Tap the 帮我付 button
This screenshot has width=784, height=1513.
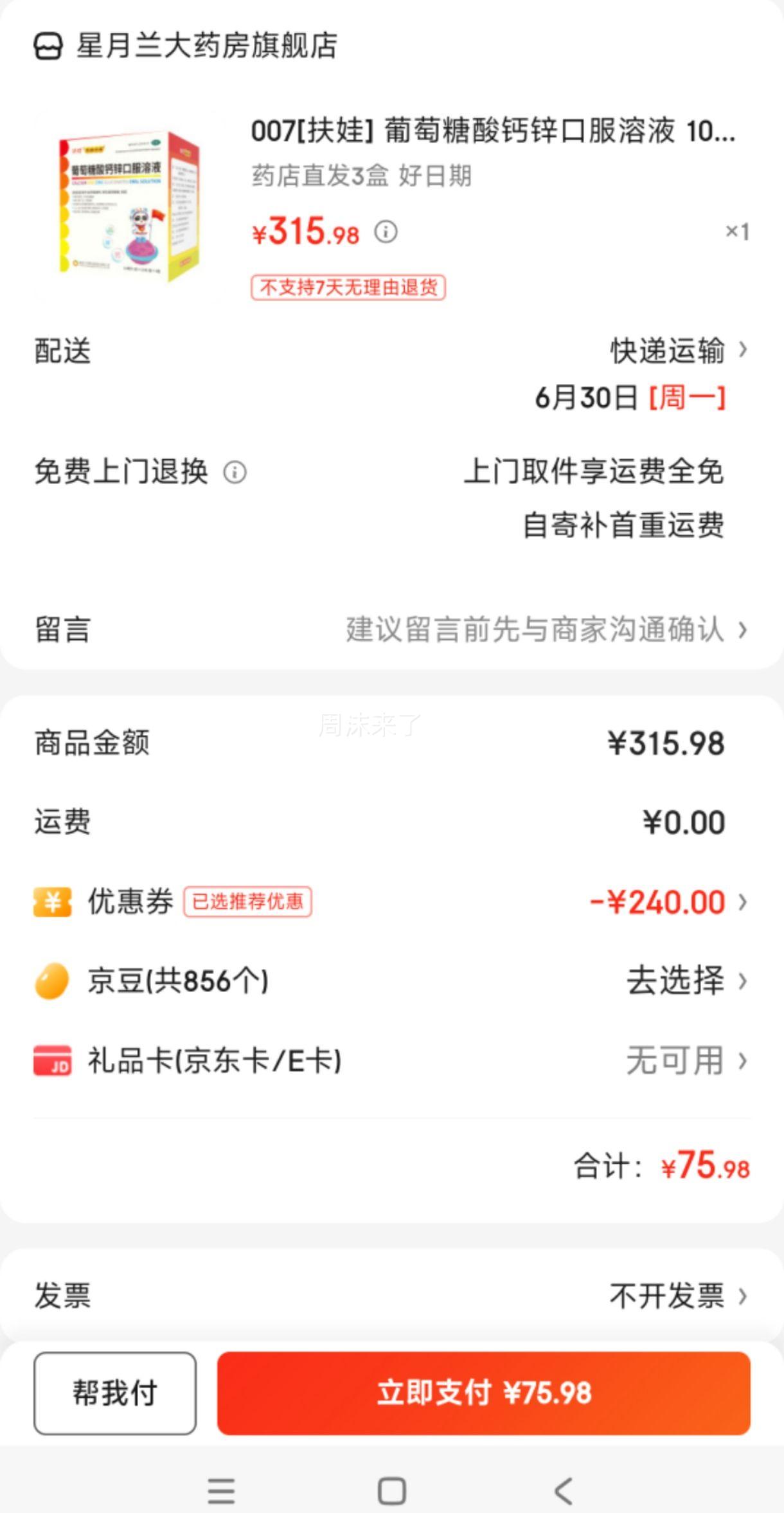115,1393
